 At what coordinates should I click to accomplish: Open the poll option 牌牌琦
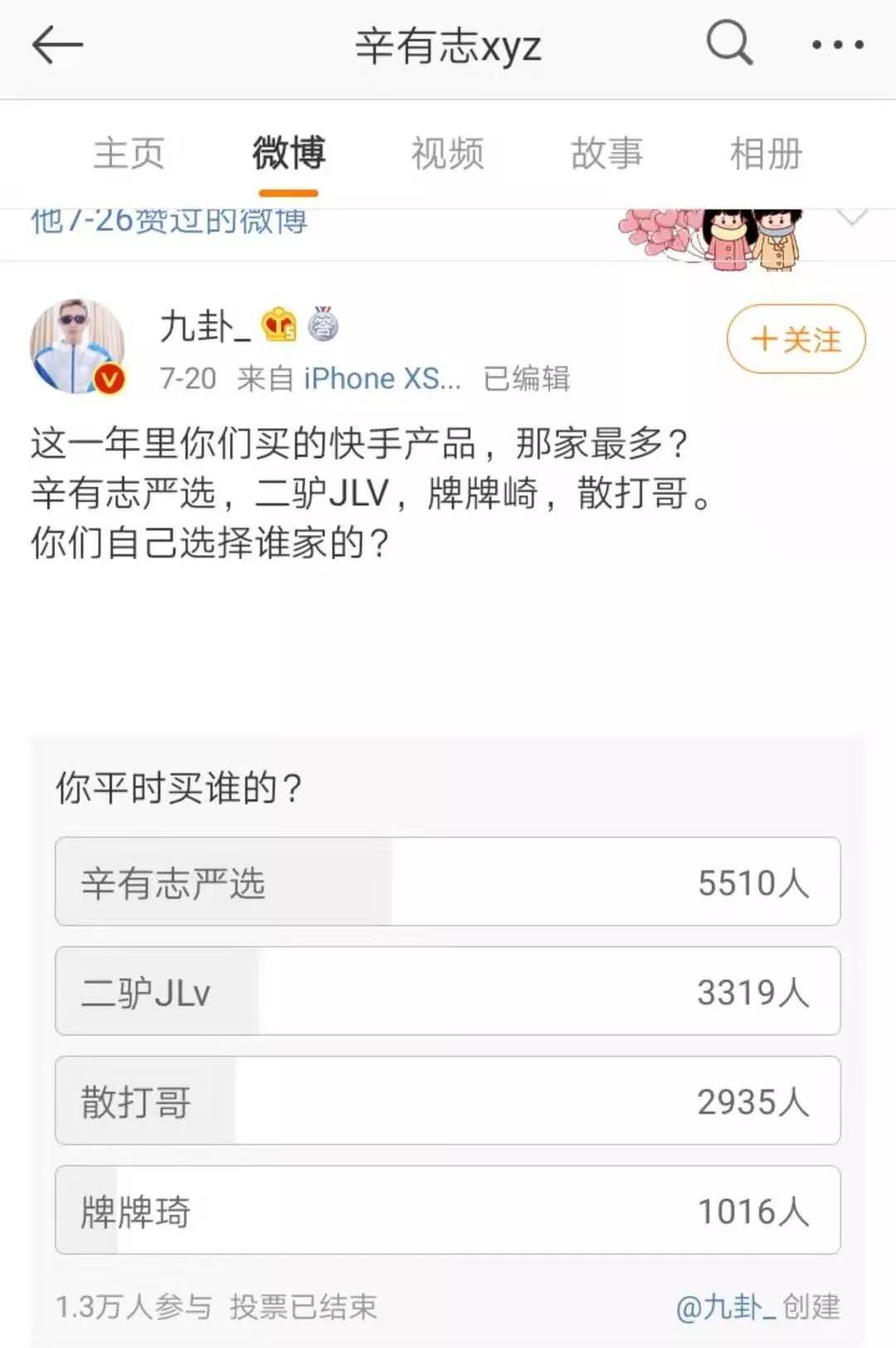447,1210
